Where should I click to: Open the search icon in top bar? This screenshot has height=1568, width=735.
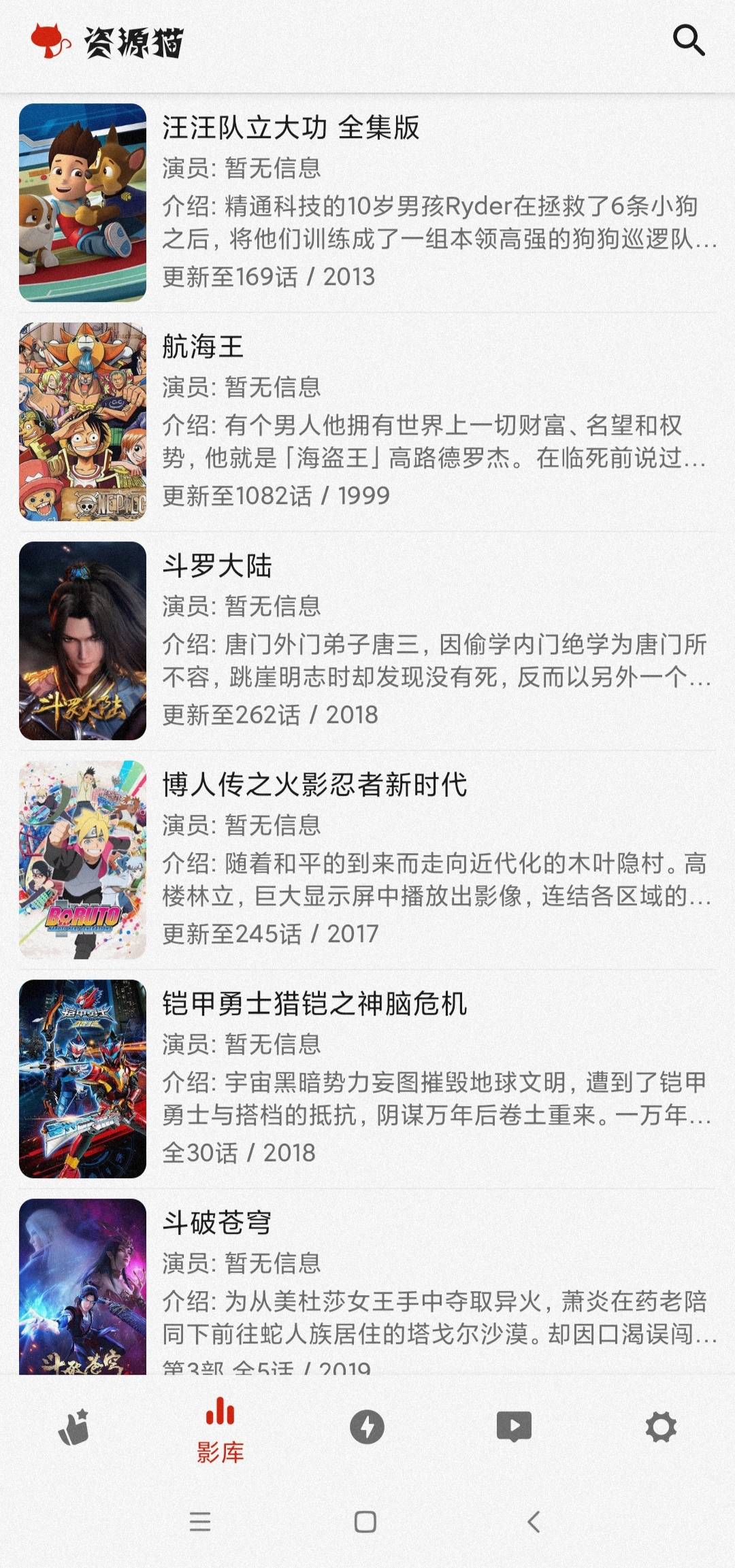coord(689,41)
